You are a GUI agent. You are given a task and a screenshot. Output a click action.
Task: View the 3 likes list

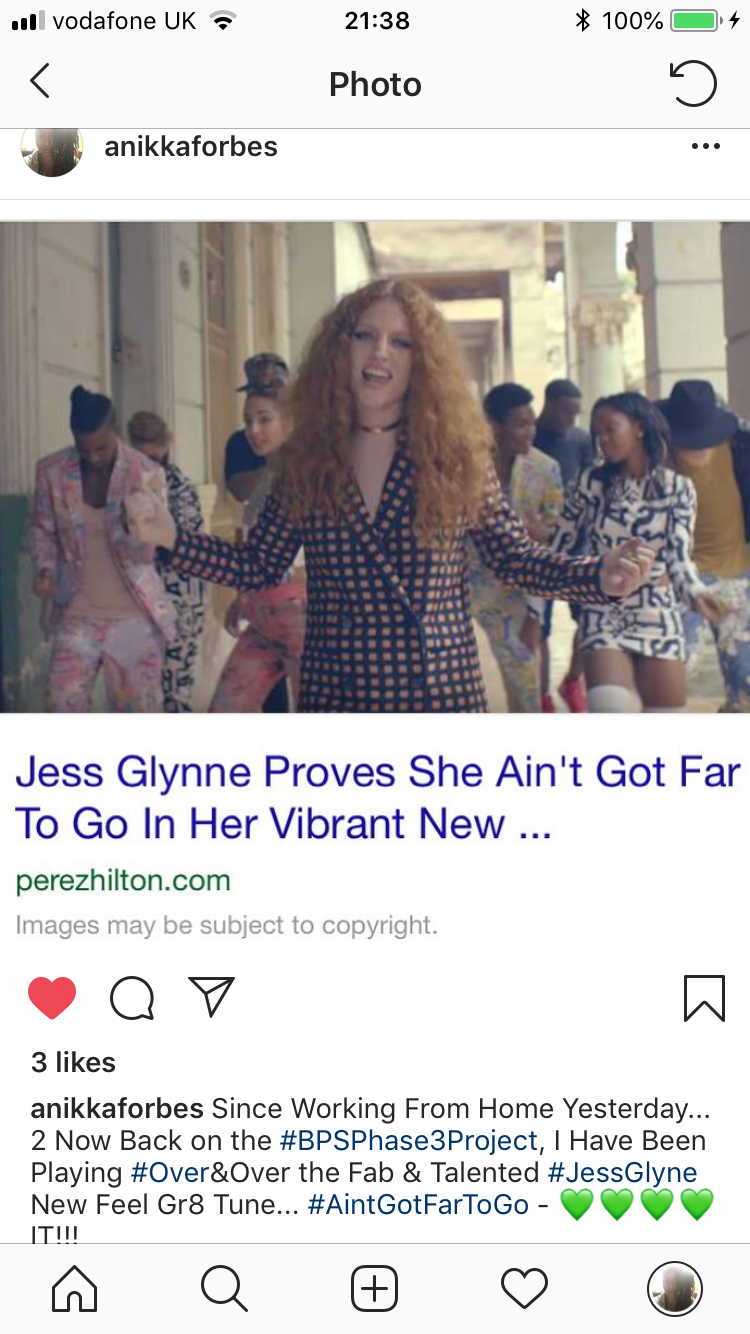(73, 1062)
